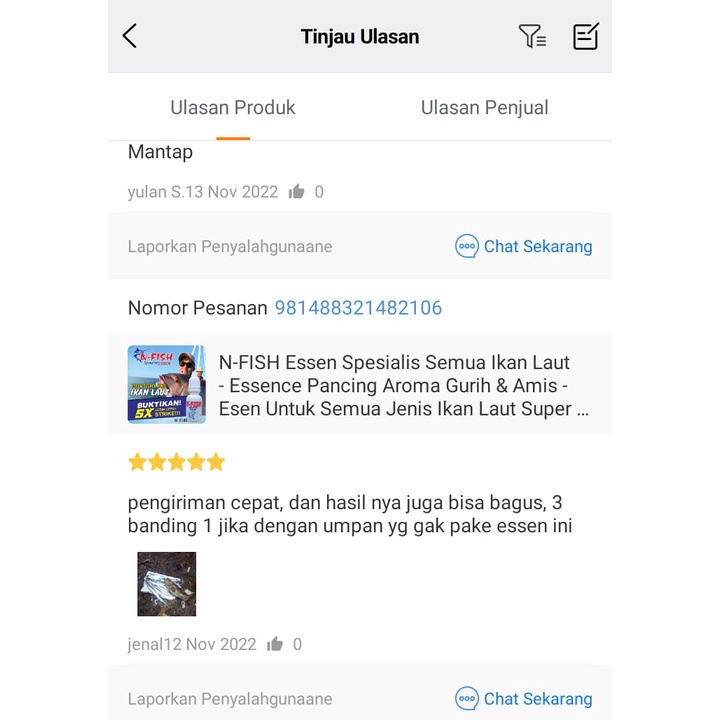The image size is (720, 720).
Task: Tap Chat Sekarang below jenal's review
Action: 524,699
